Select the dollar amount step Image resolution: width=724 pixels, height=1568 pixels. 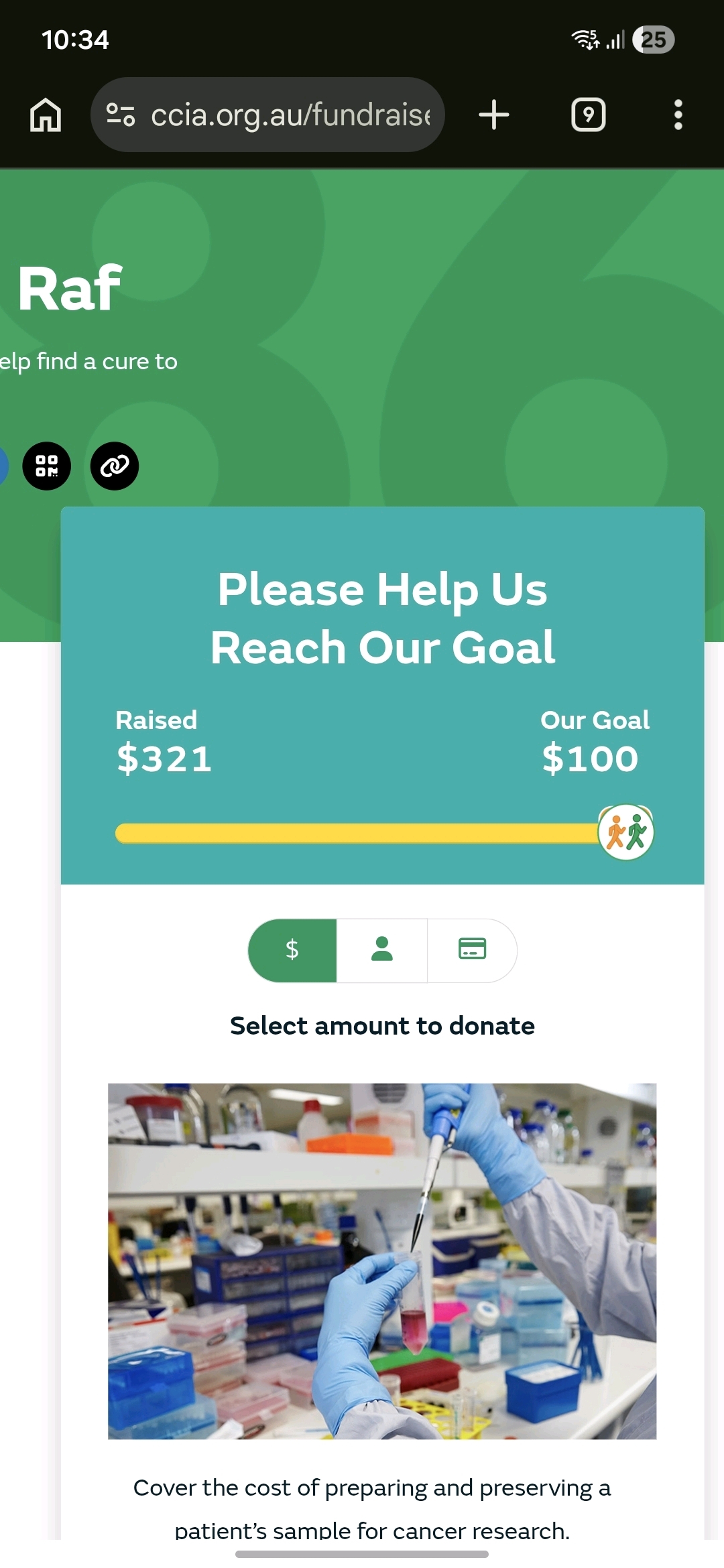point(292,950)
